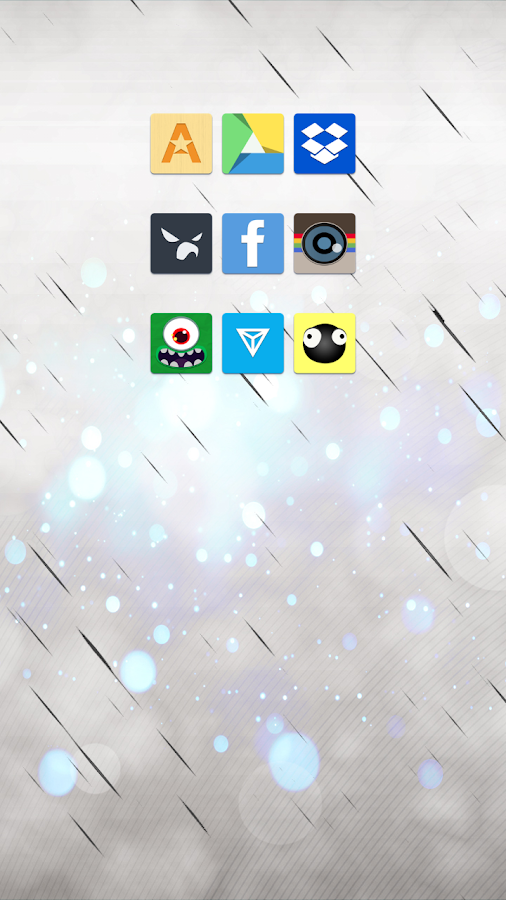Launch the Google Drive app
The width and height of the screenshot is (506, 900).
pos(253,143)
